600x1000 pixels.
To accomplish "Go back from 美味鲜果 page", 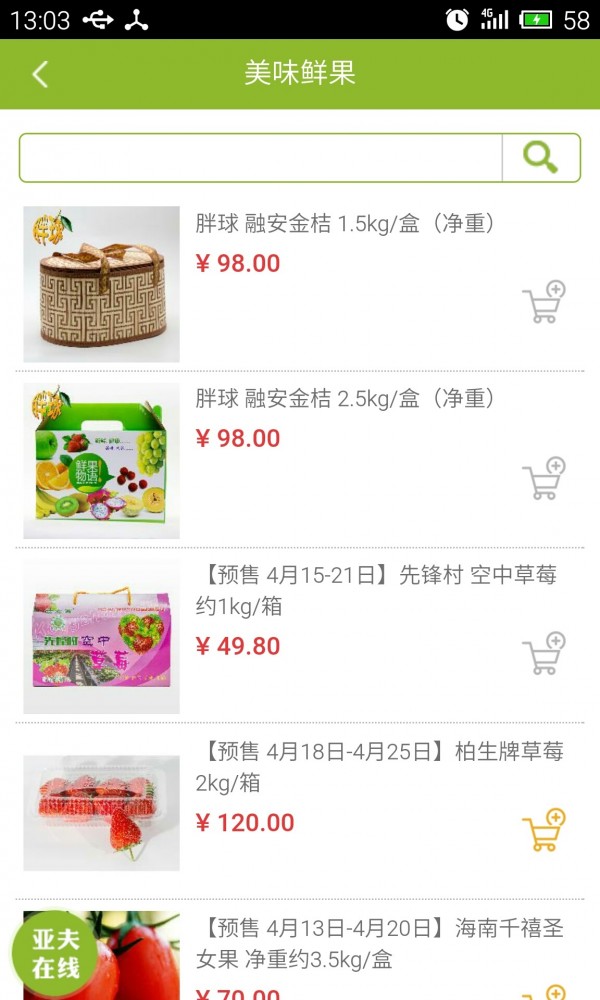I will [x=40, y=74].
